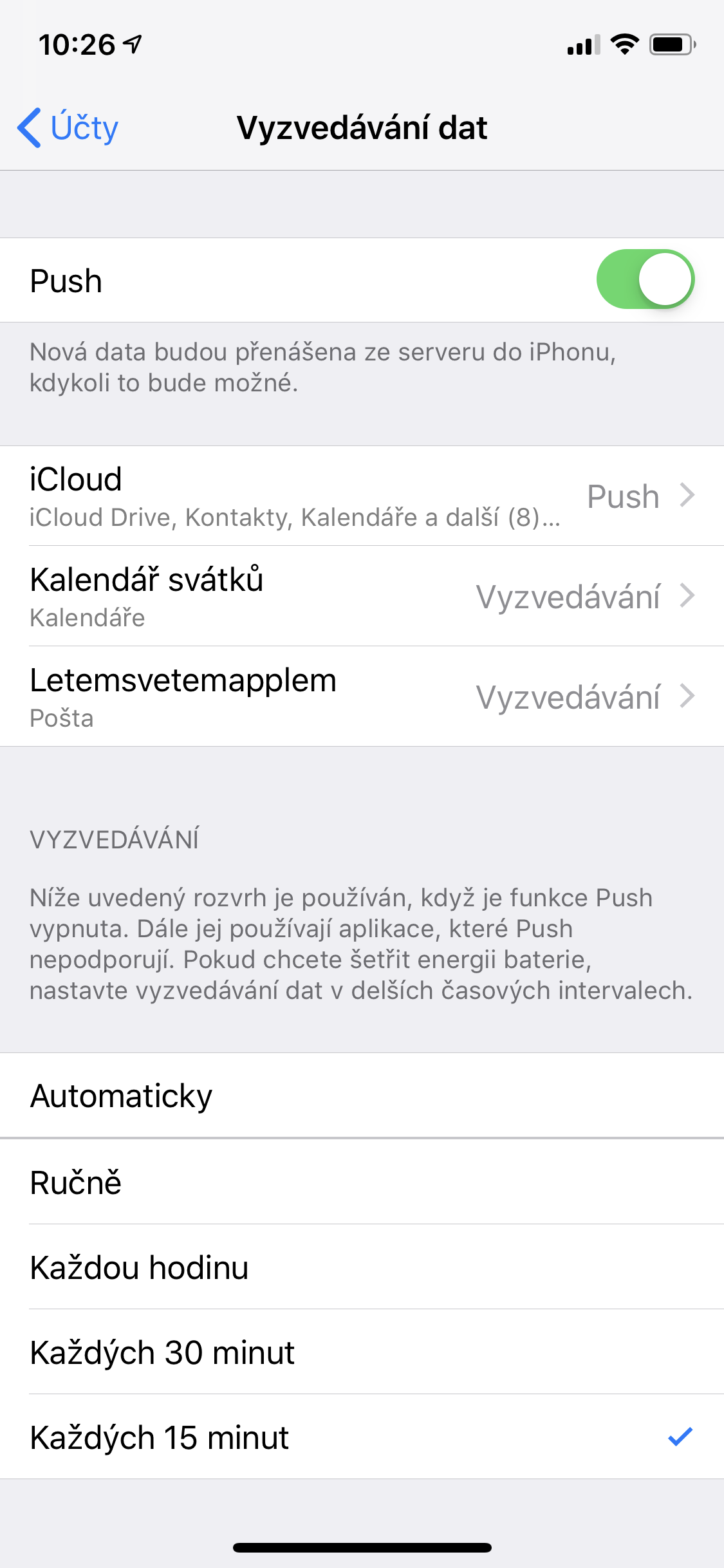The height and width of the screenshot is (1568, 724).
Task: Turn off the Push switch
Action: point(645,279)
